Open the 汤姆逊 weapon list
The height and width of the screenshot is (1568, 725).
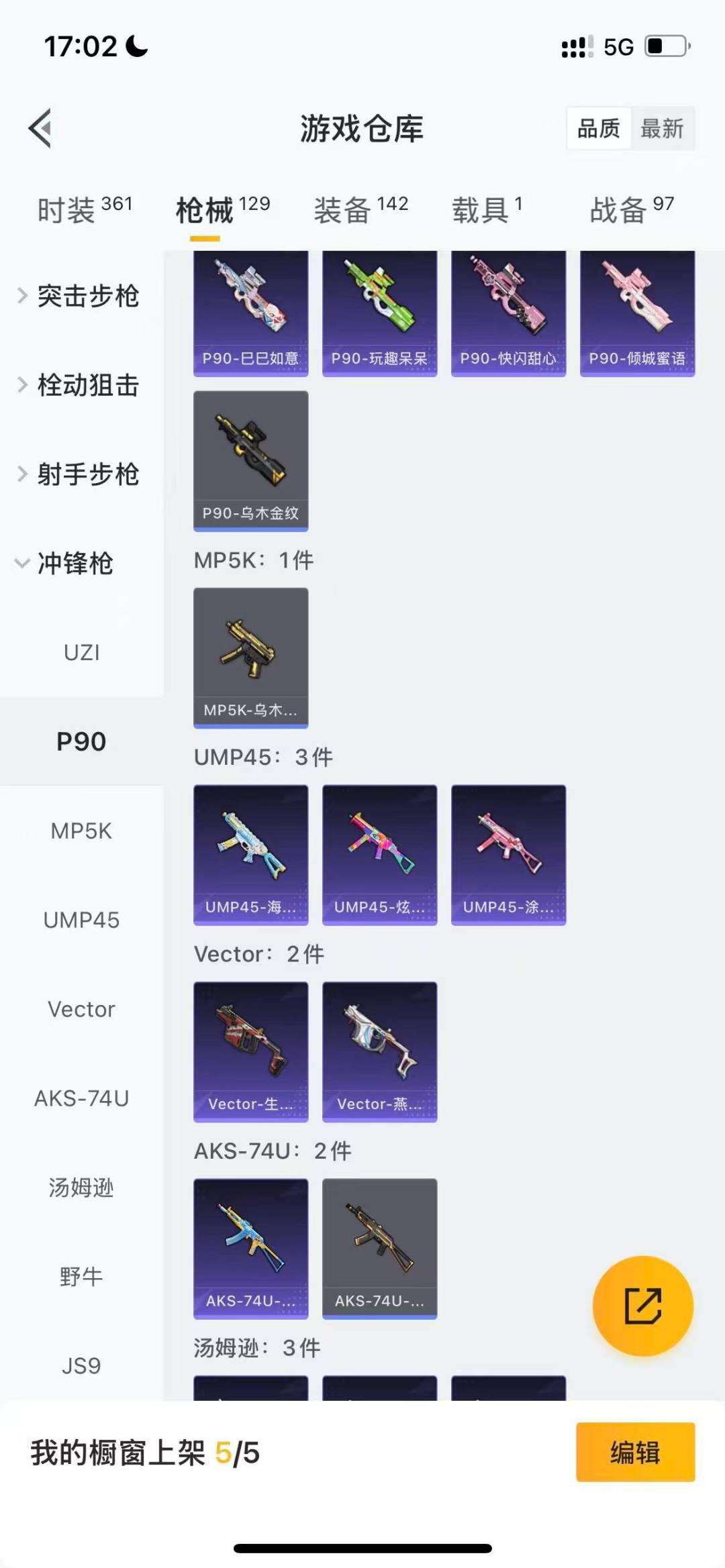(81, 1188)
